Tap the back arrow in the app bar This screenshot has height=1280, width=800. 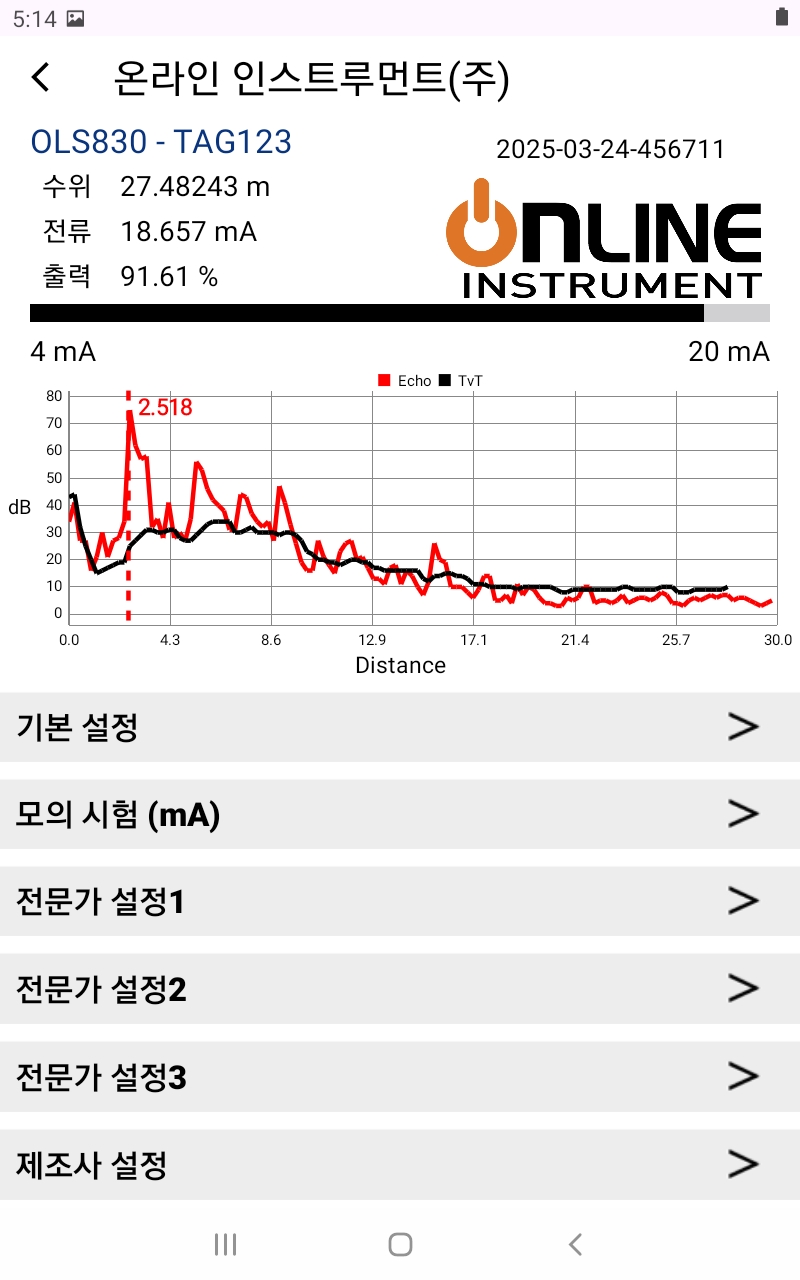(x=41, y=77)
